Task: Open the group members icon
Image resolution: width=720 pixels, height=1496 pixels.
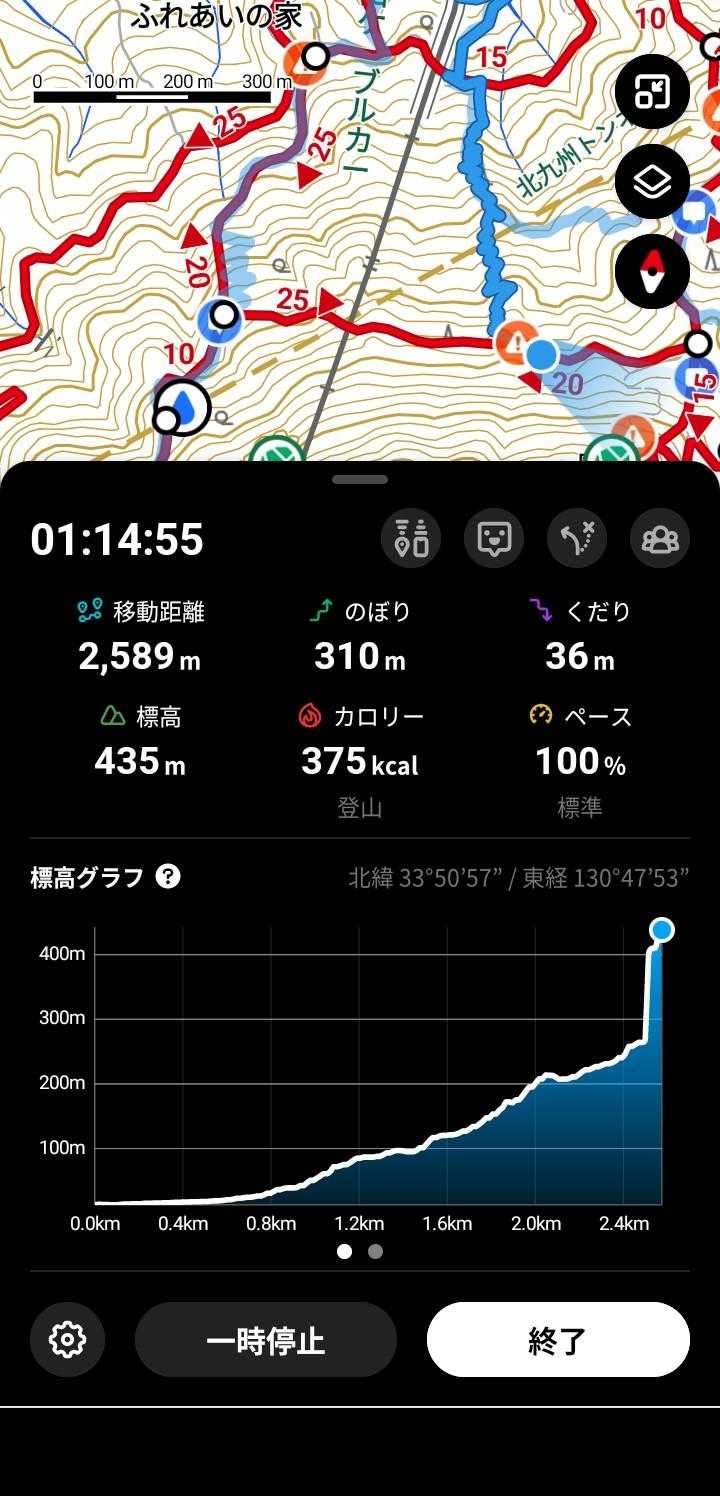Action: tap(660, 539)
